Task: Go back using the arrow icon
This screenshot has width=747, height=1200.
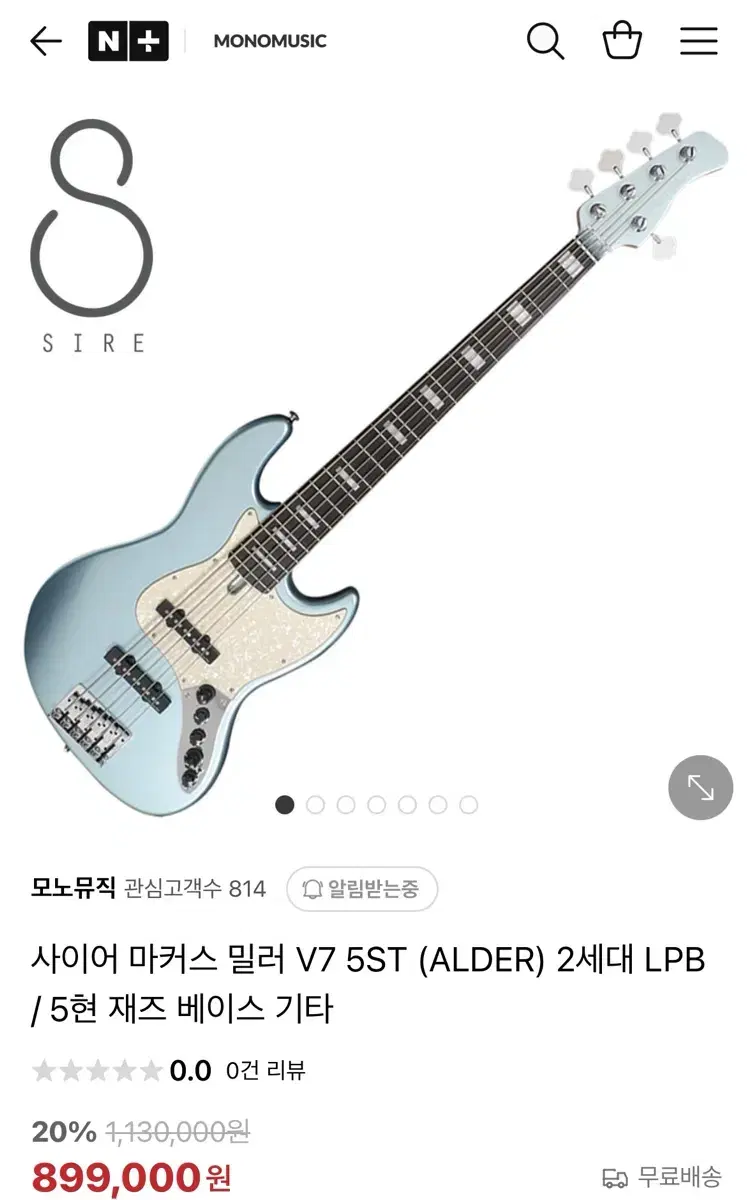Action: 46,41
